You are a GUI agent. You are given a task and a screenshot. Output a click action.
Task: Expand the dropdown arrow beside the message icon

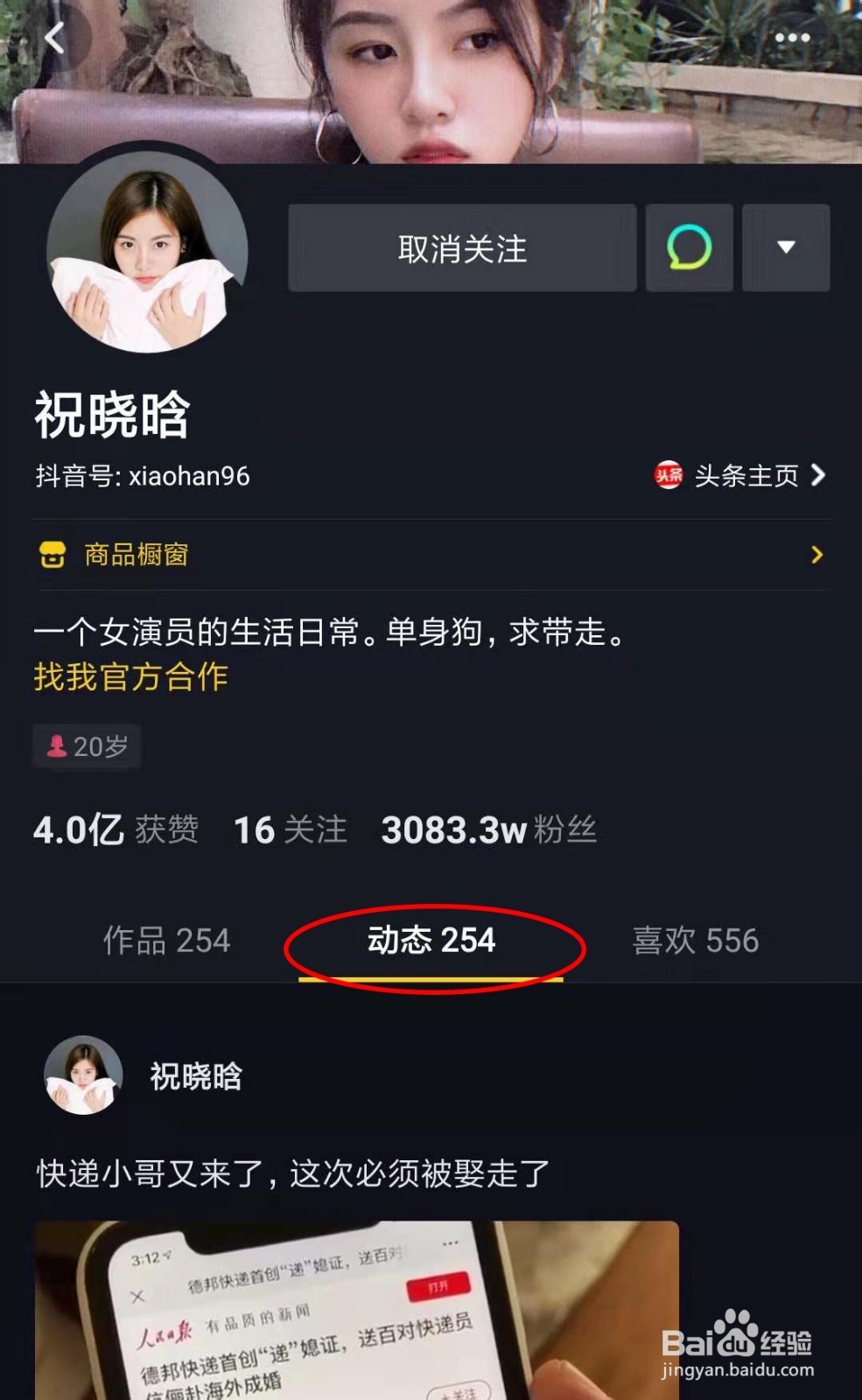785,248
